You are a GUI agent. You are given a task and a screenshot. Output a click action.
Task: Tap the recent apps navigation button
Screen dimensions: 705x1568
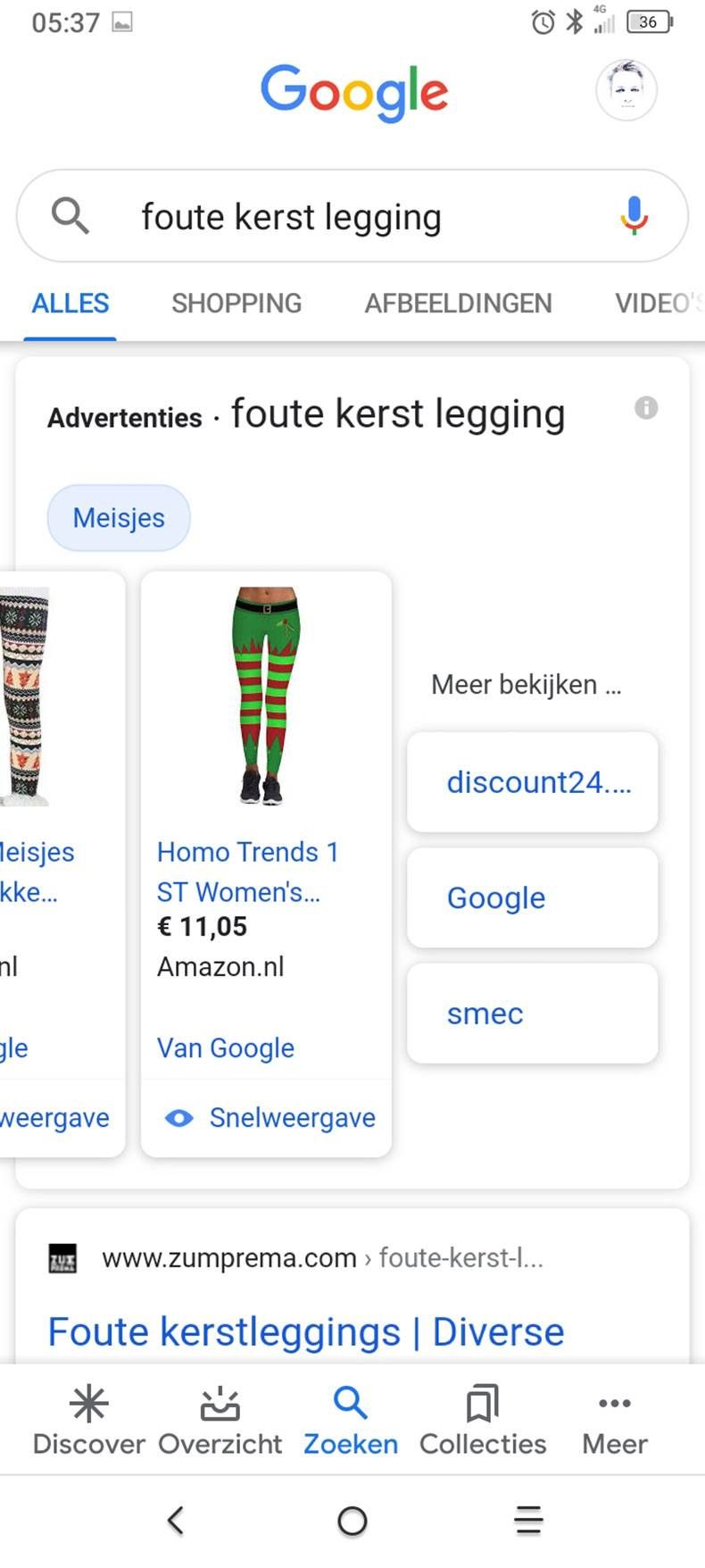527,1520
